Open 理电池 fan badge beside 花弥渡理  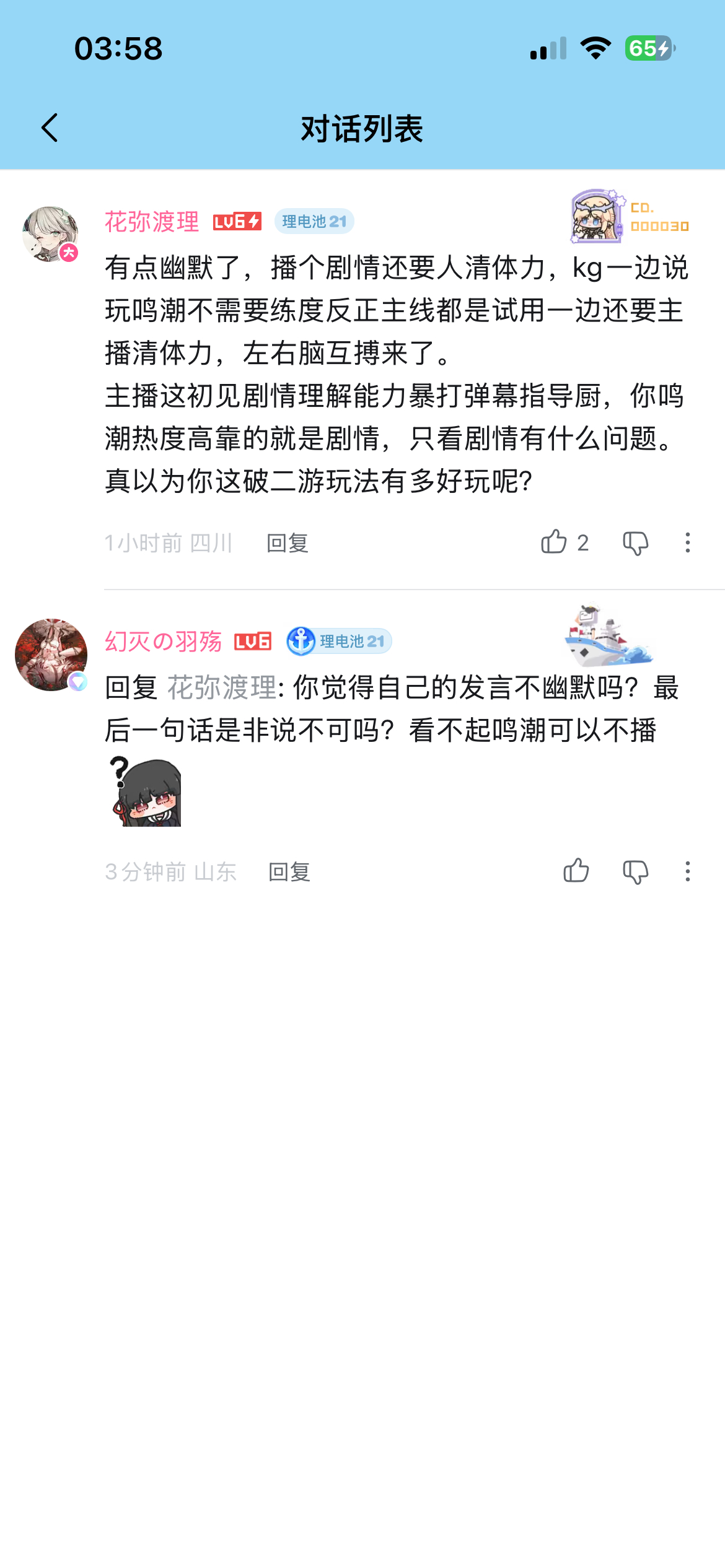pyautogui.click(x=314, y=222)
